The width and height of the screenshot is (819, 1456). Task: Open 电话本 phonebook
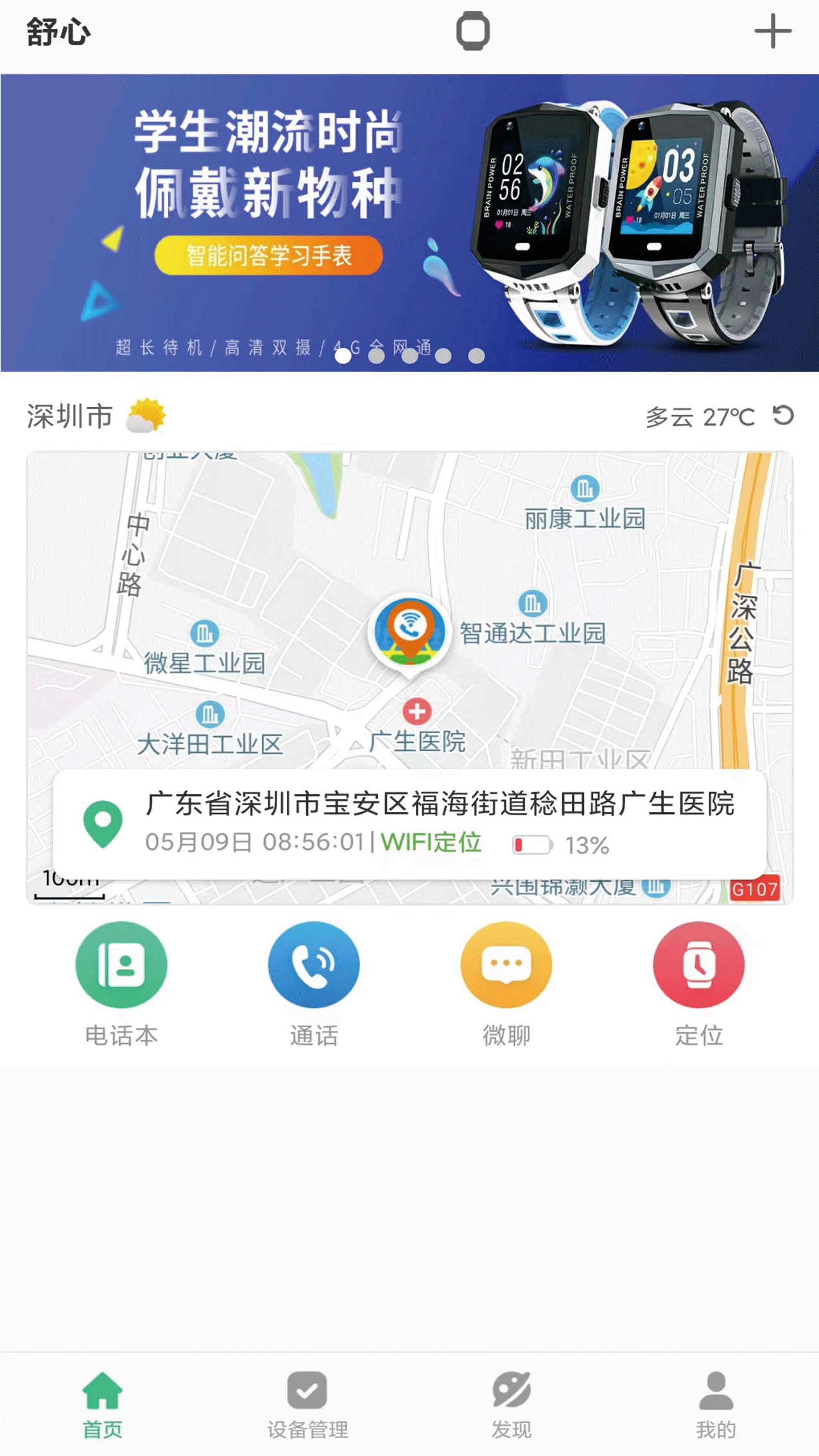pos(121,982)
